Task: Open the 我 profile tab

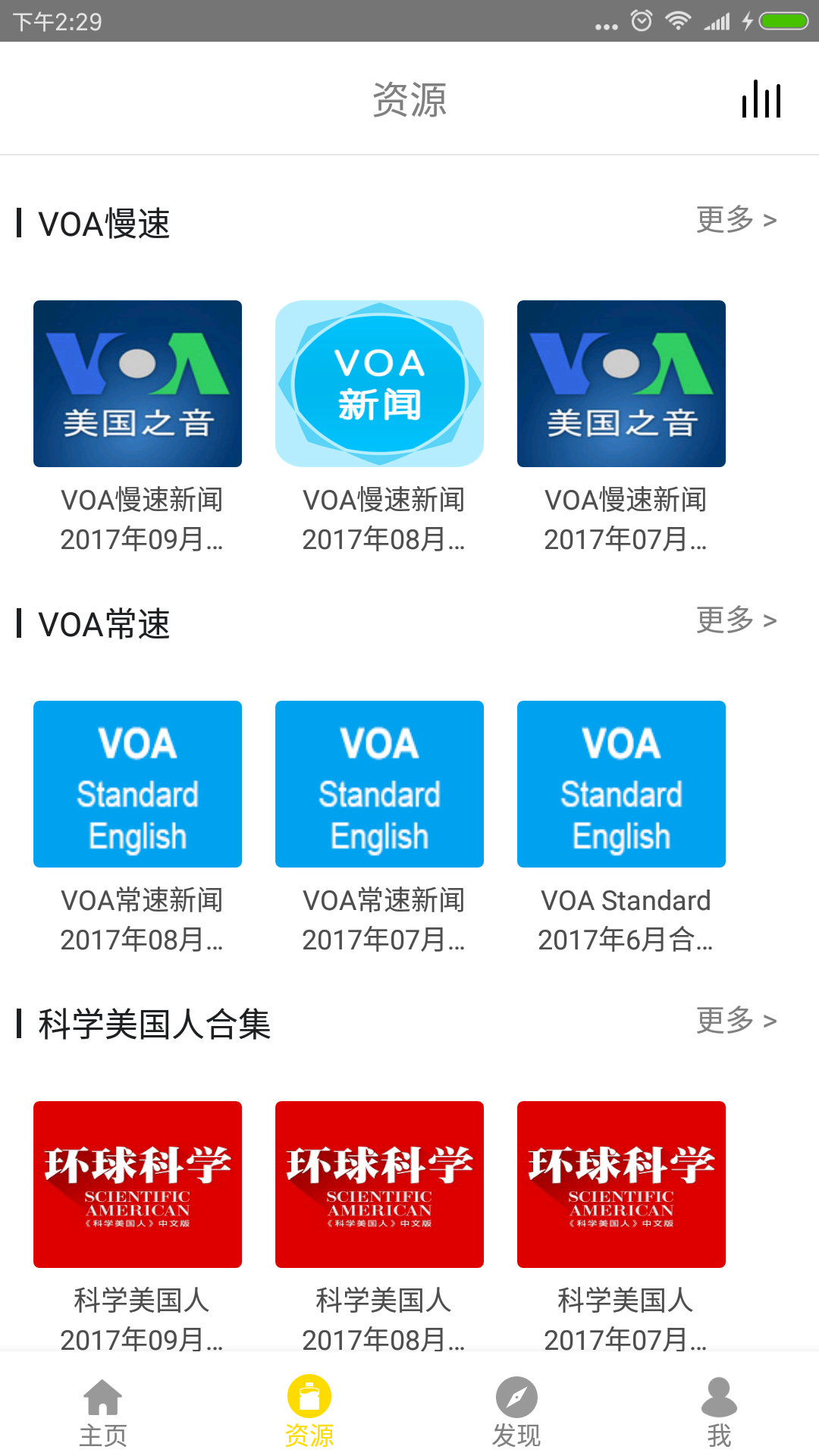Action: (x=719, y=1411)
